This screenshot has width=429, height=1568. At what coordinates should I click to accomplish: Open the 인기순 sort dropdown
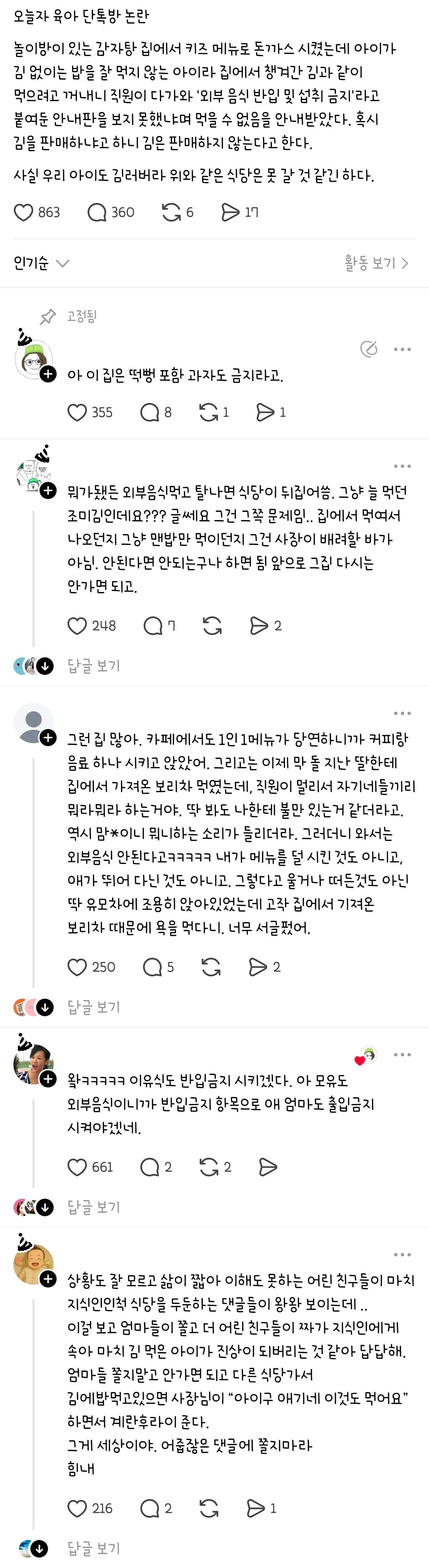tap(41, 264)
